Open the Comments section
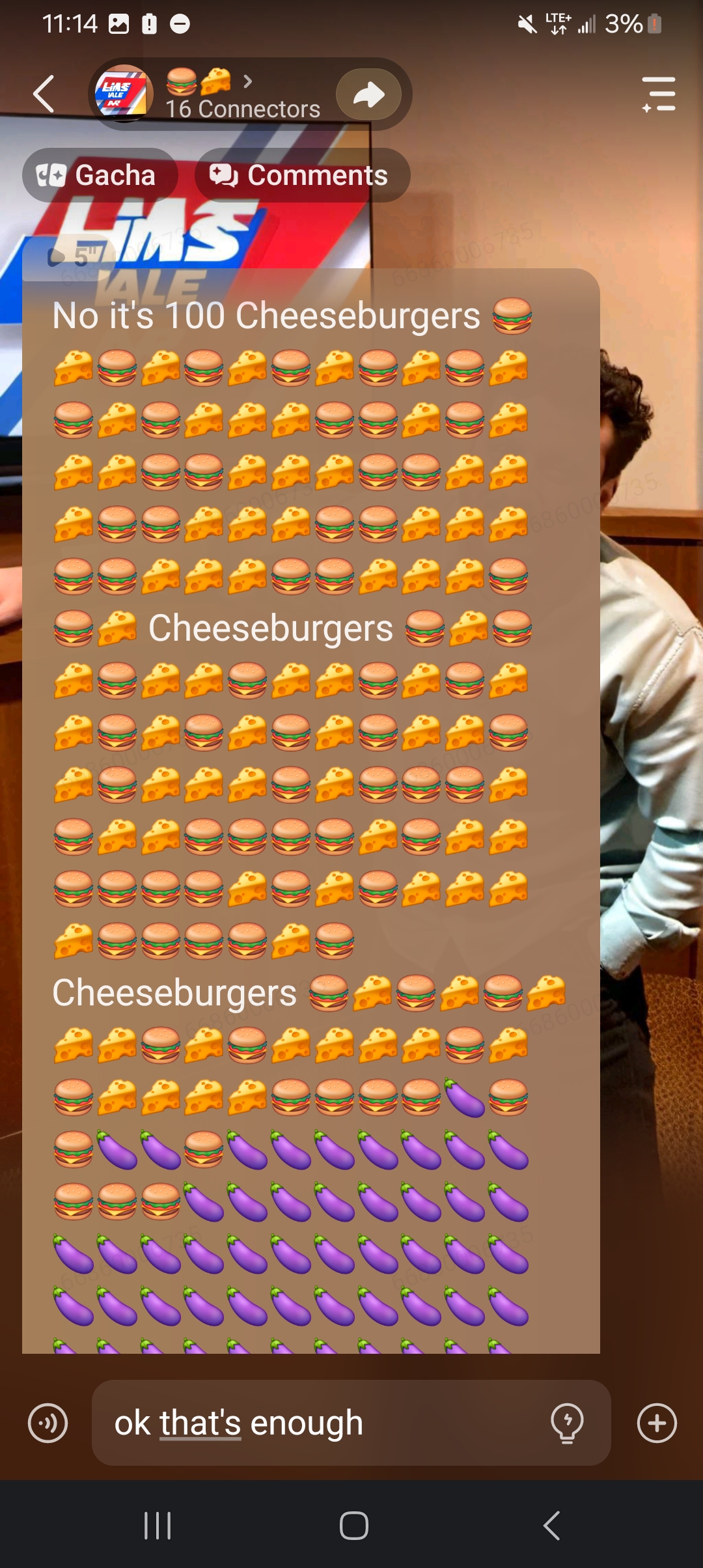Viewport: 703px width, 1568px height. pos(302,175)
